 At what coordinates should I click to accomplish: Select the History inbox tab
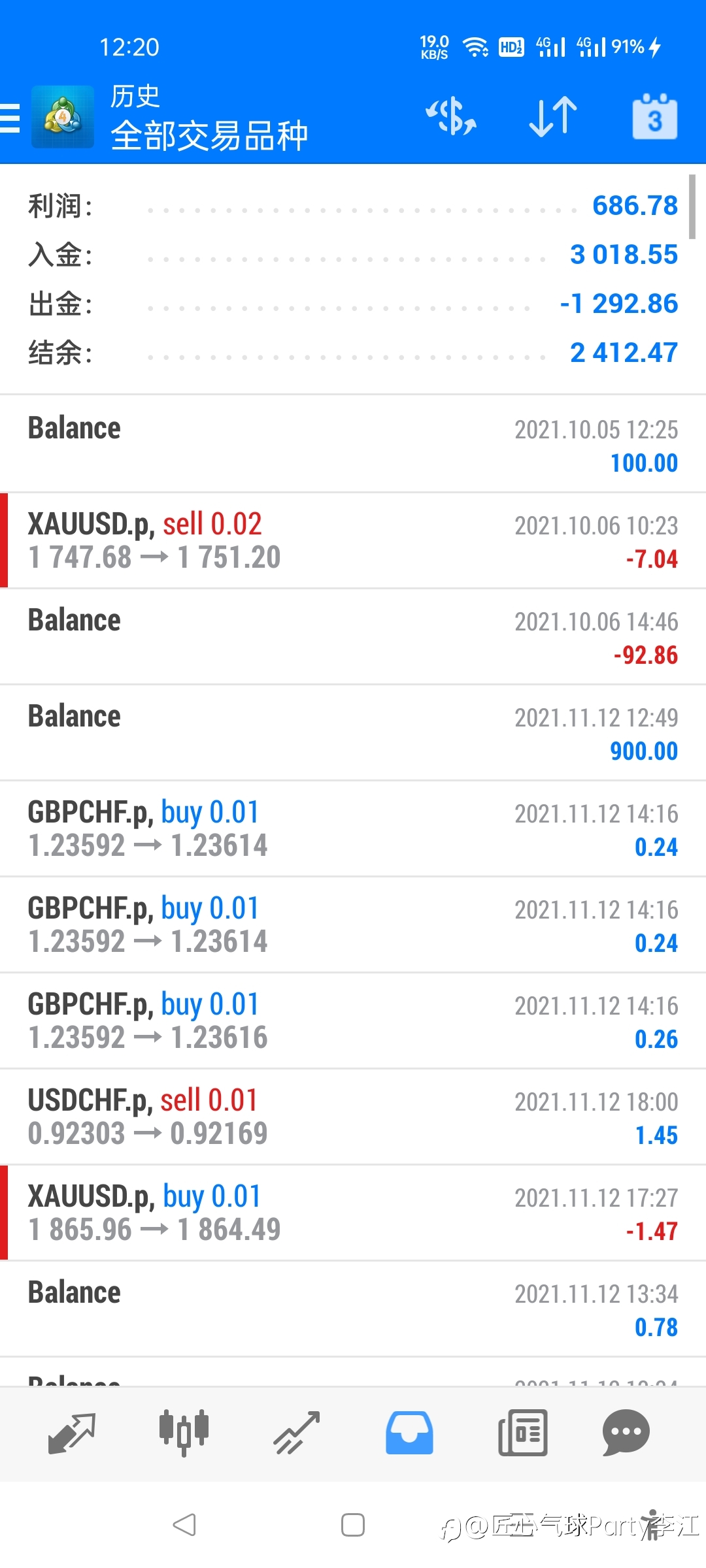[x=409, y=1433]
